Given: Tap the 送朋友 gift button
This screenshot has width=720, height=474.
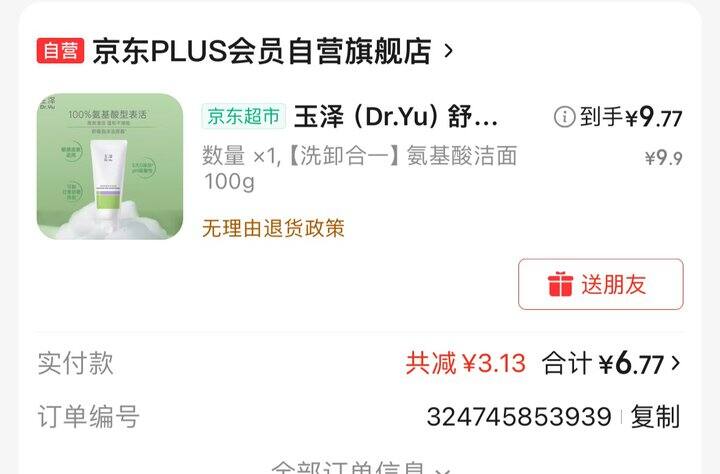Looking at the screenshot, I should tap(601, 284).
